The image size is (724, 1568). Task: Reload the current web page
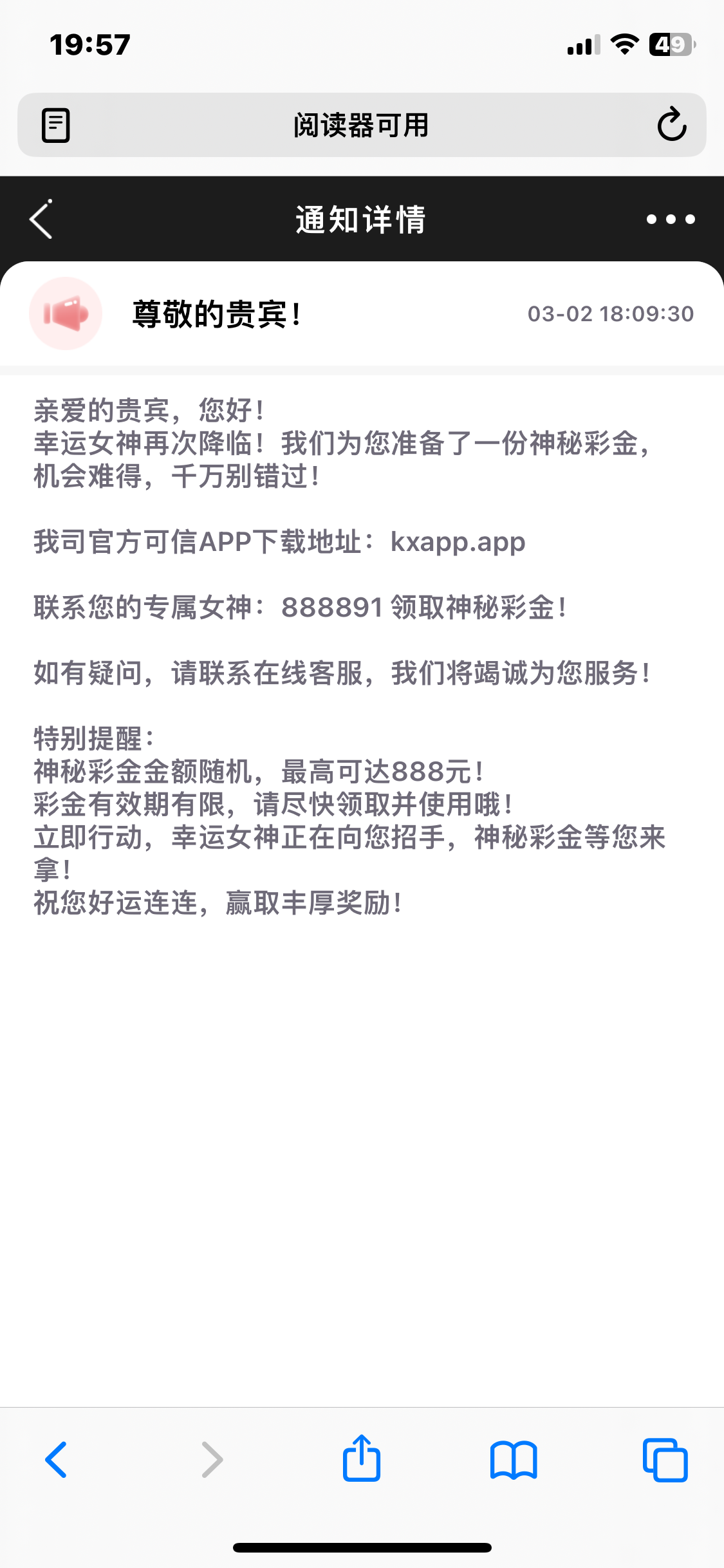671,125
